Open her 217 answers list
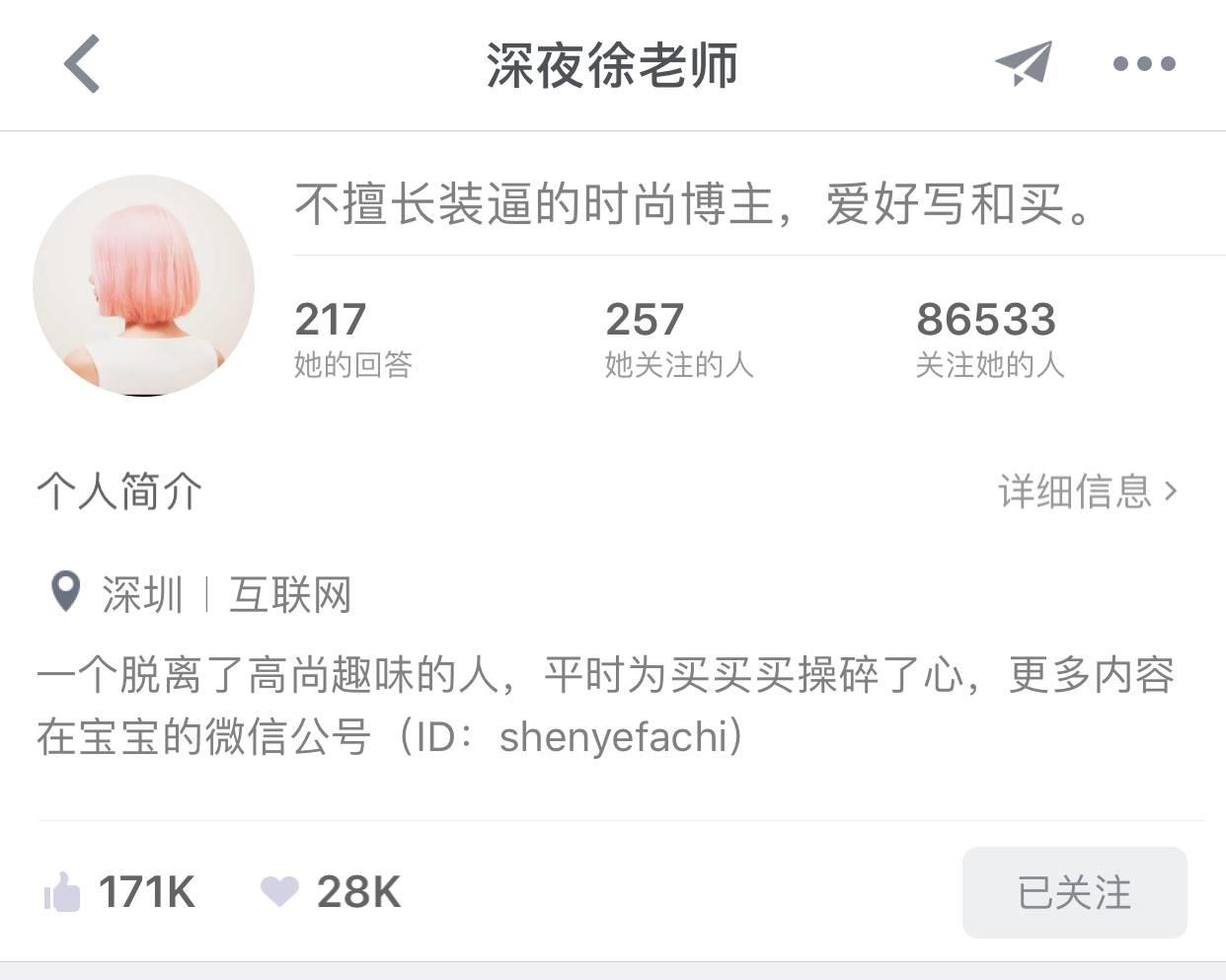 (352, 339)
